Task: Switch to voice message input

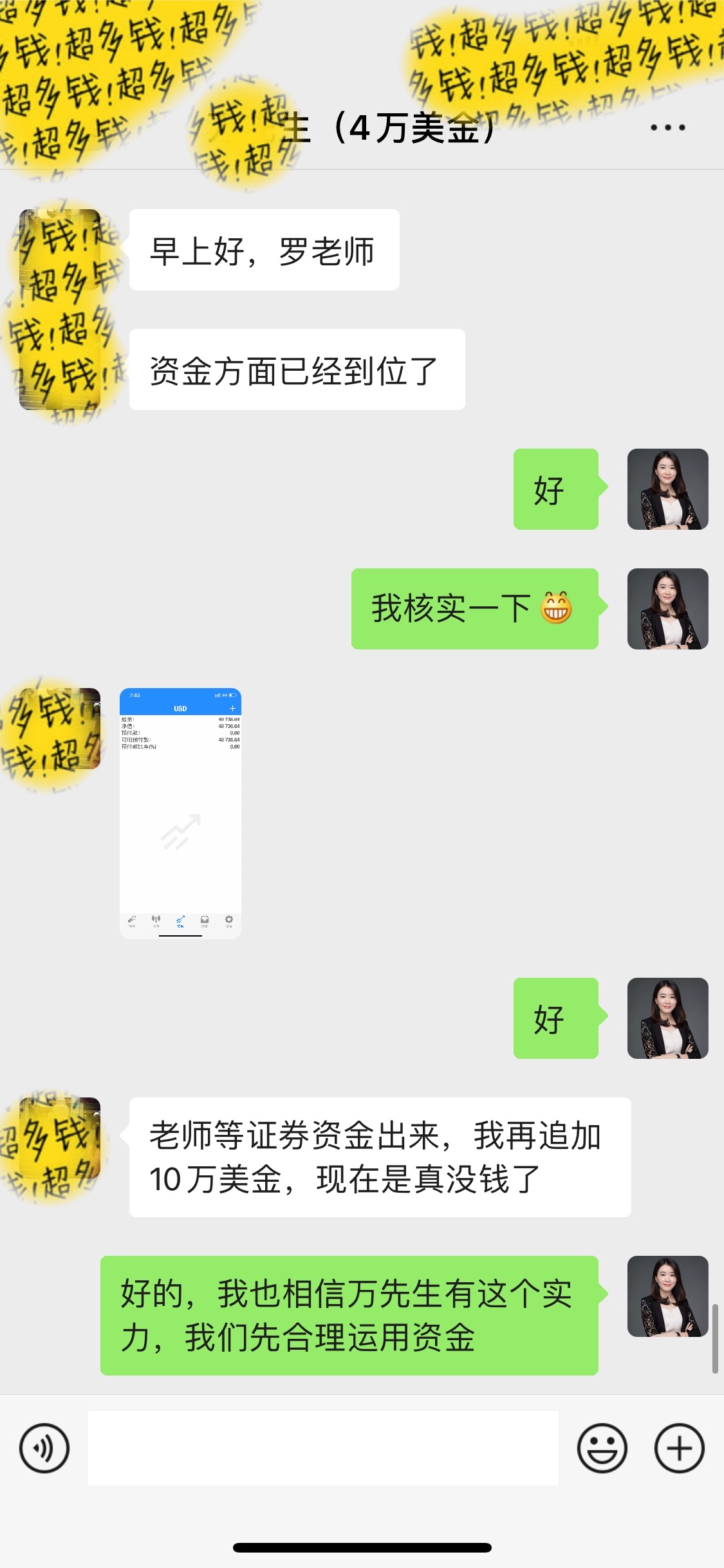Action: (x=44, y=1448)
